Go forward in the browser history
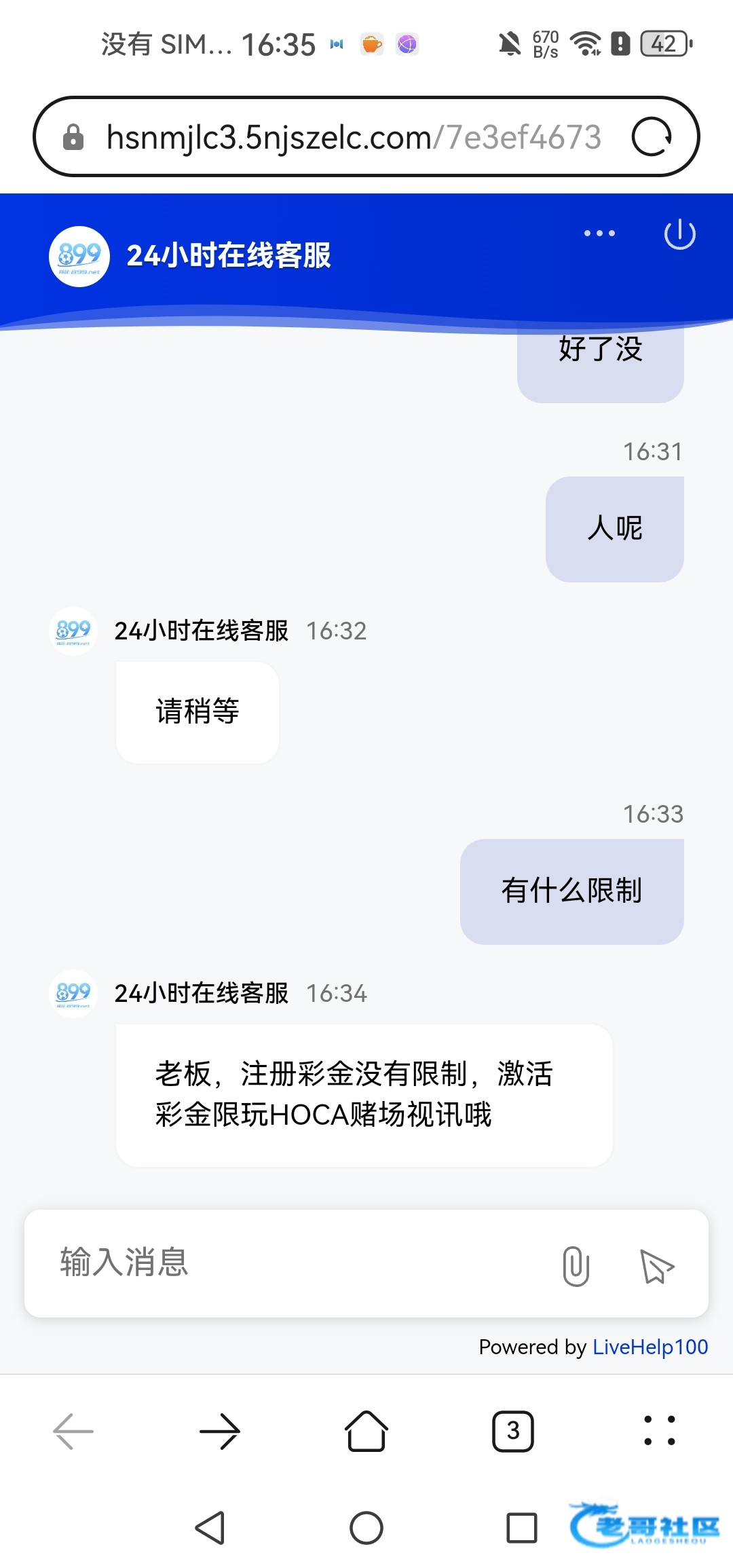The width and height of the screenshot is (733, 1568). click(x=220, y=1431)
